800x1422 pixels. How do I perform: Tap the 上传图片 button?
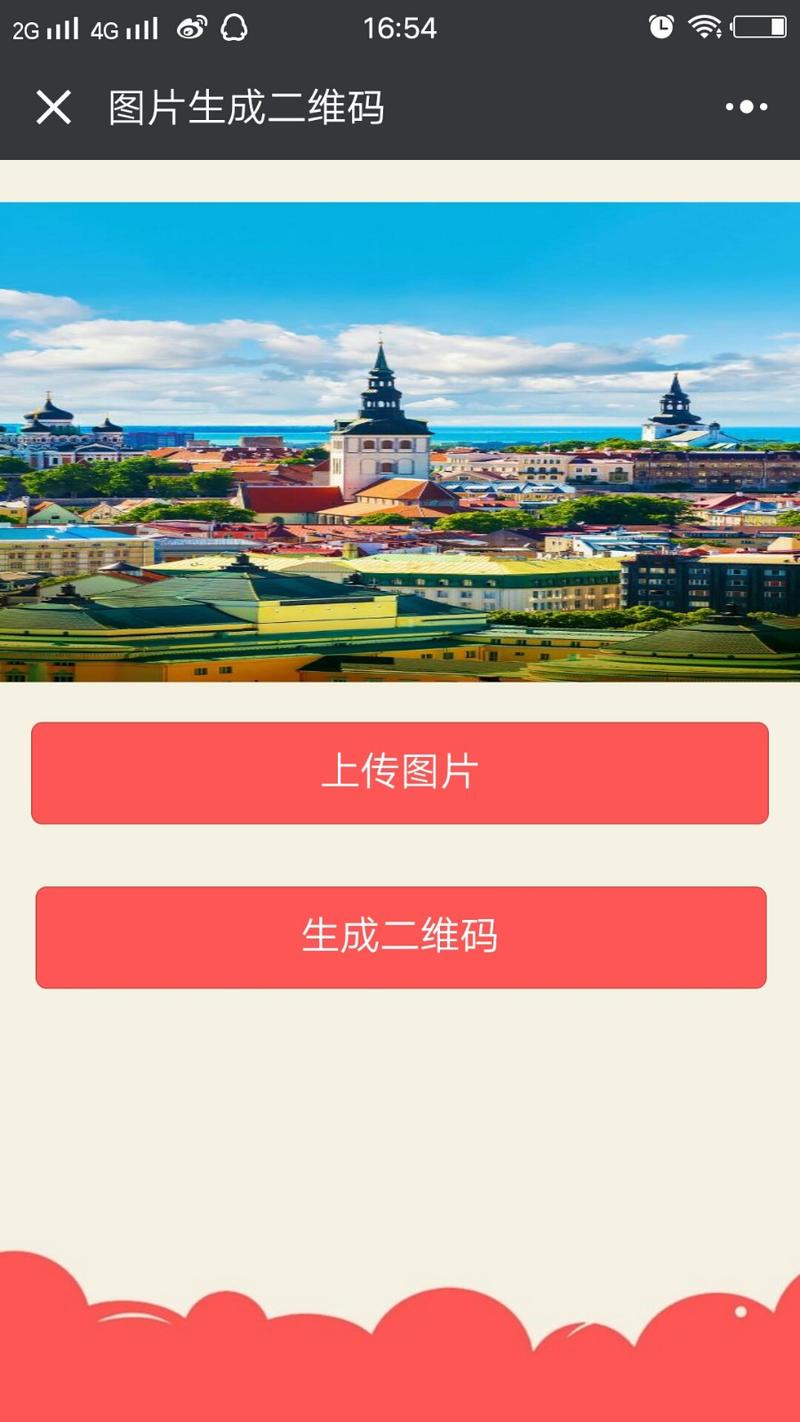[x=400, y=773]
